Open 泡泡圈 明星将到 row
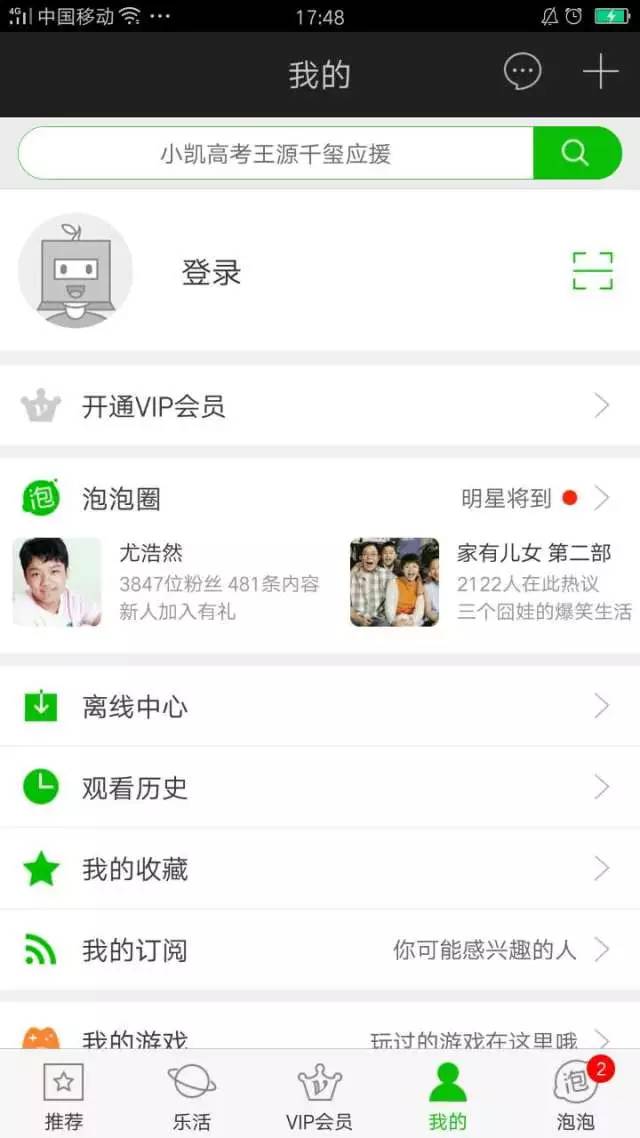 tap(320, 498)
